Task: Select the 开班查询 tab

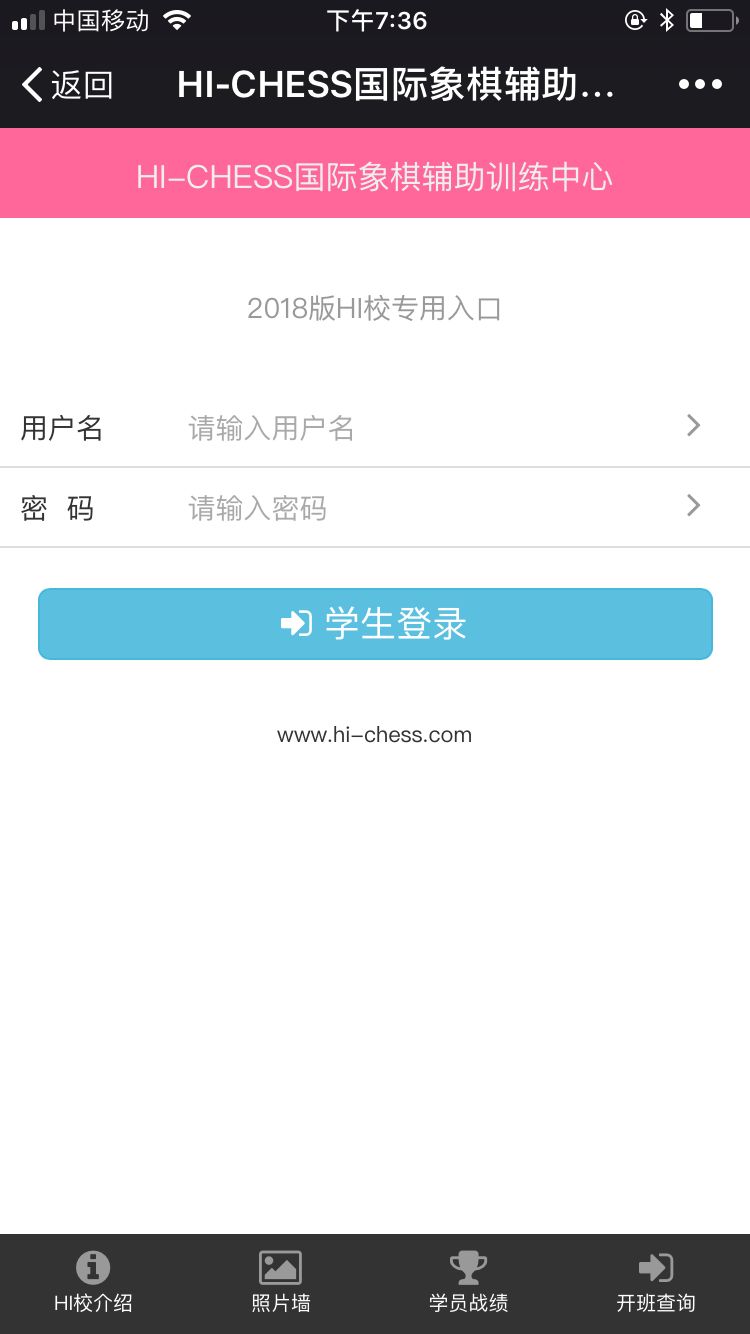Action: (656, 1284)
